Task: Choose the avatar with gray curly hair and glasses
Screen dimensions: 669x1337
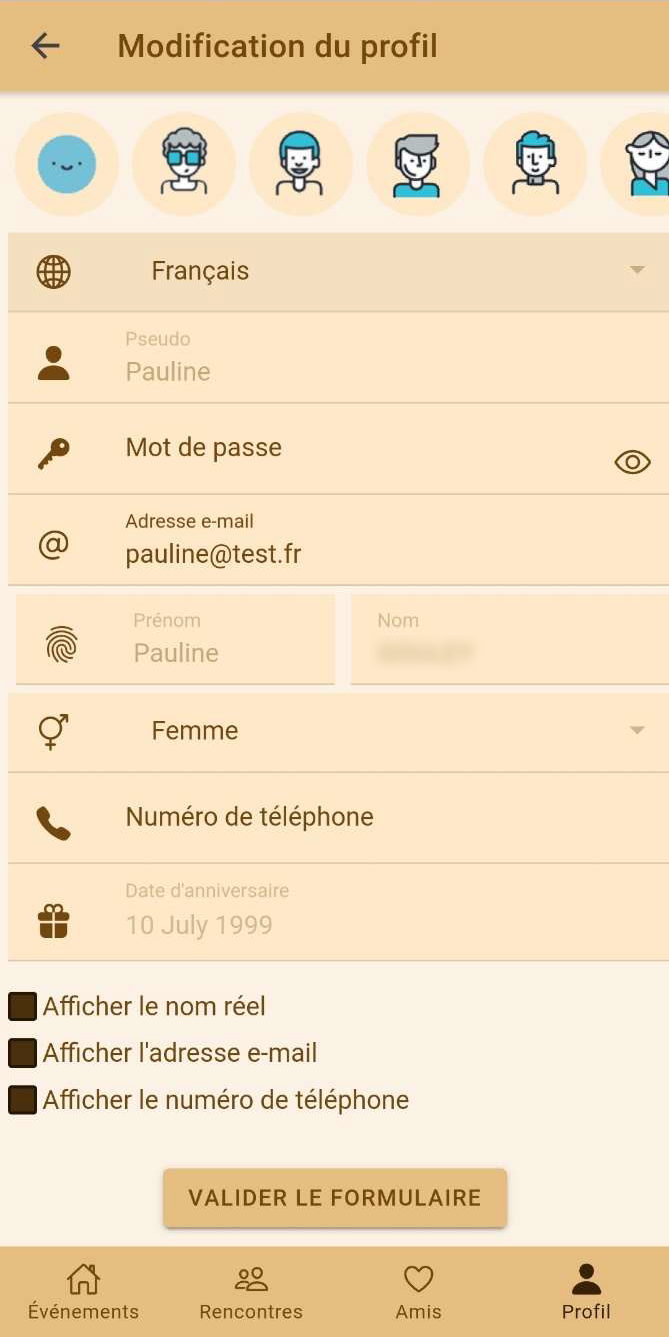Action: click(x=184, y=164)
